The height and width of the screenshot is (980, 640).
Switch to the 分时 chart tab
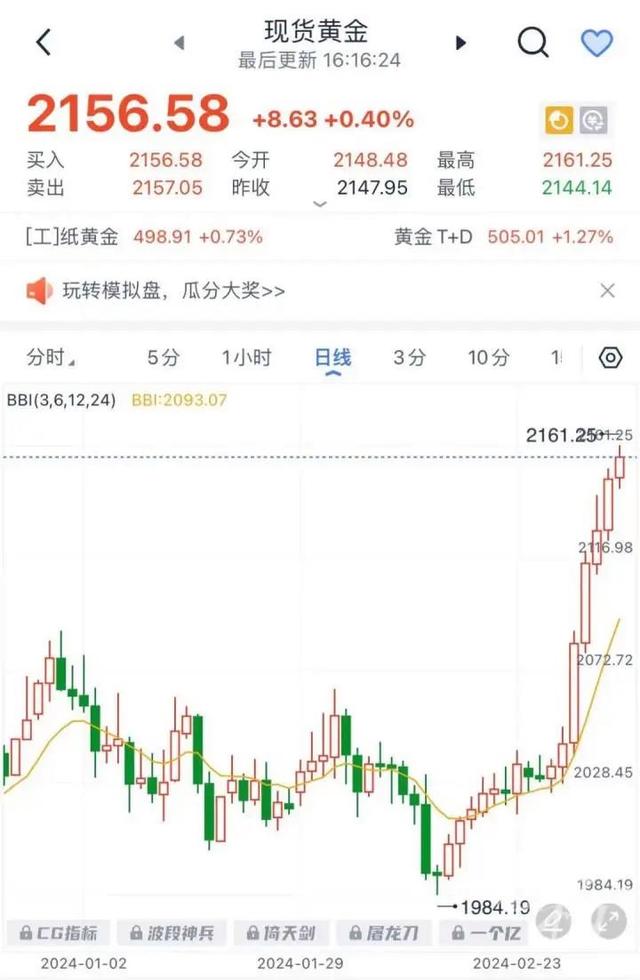click(x=51, y=357)
